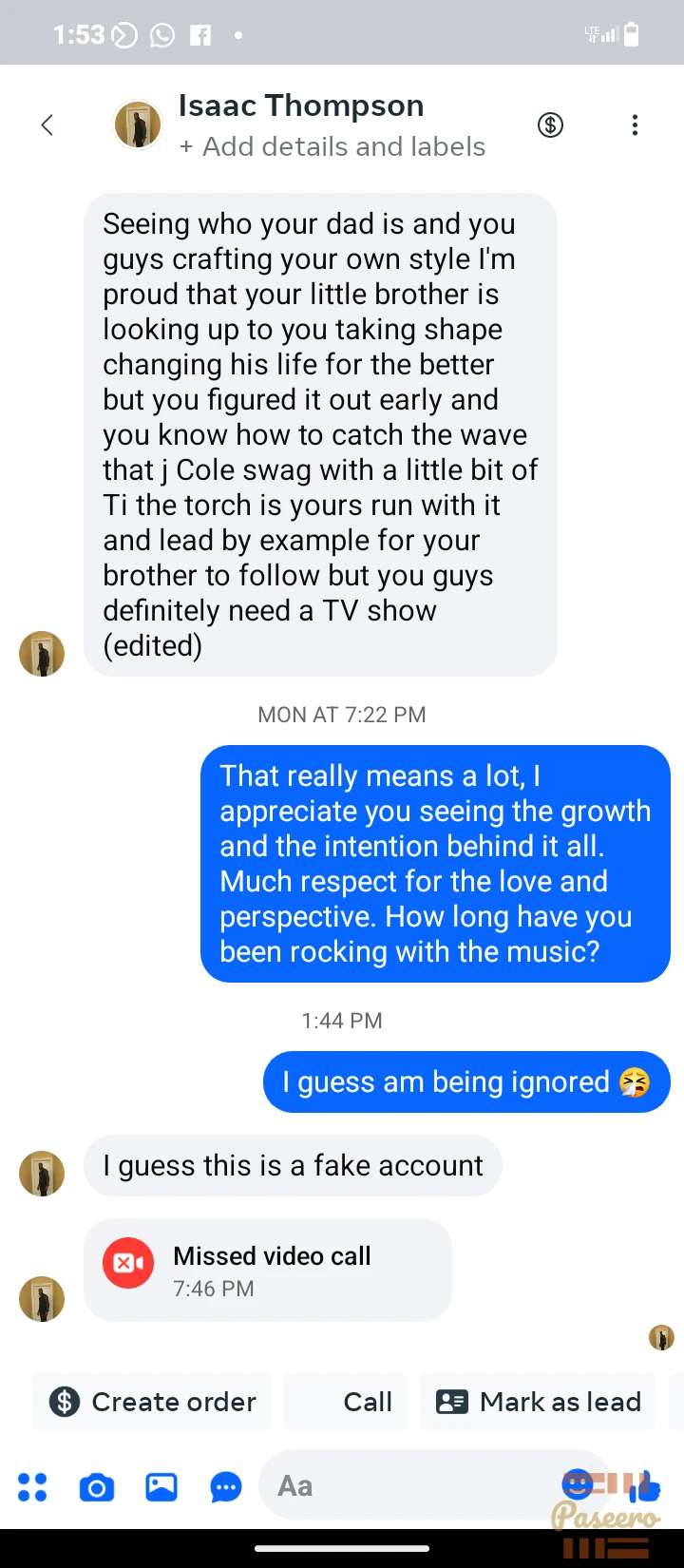This screenshot has width=684, height=1568.
Task: Focus the Aa message input field
Action: (418, 1486)
